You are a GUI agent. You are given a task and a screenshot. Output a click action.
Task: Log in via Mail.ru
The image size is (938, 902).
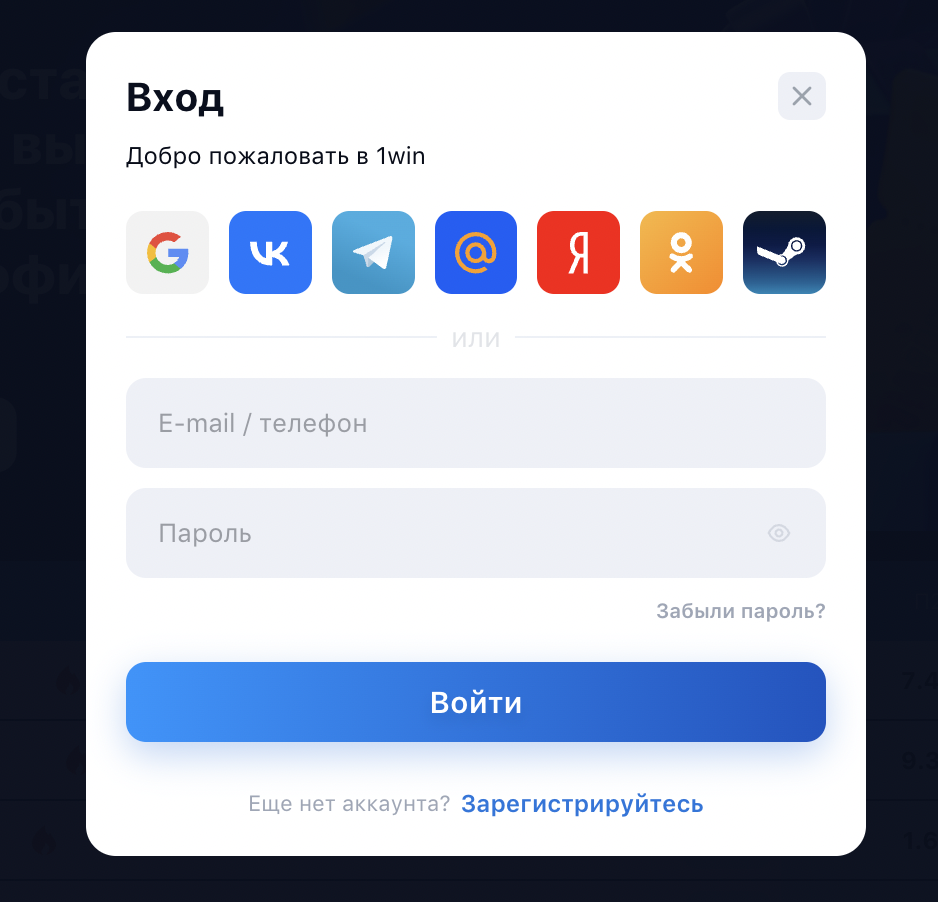tap(476, 252)
